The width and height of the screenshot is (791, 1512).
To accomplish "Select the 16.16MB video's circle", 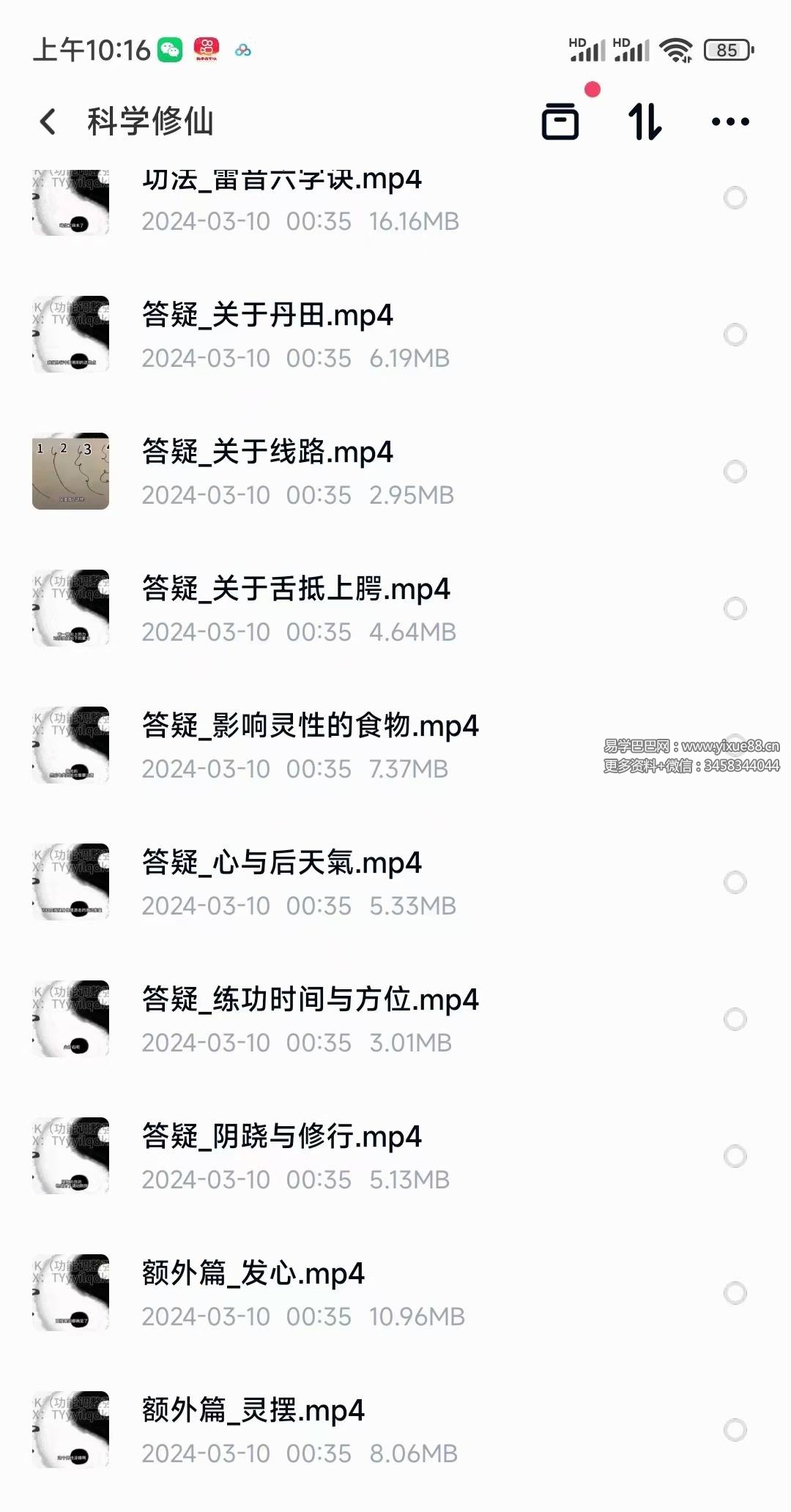I will 735,198.
